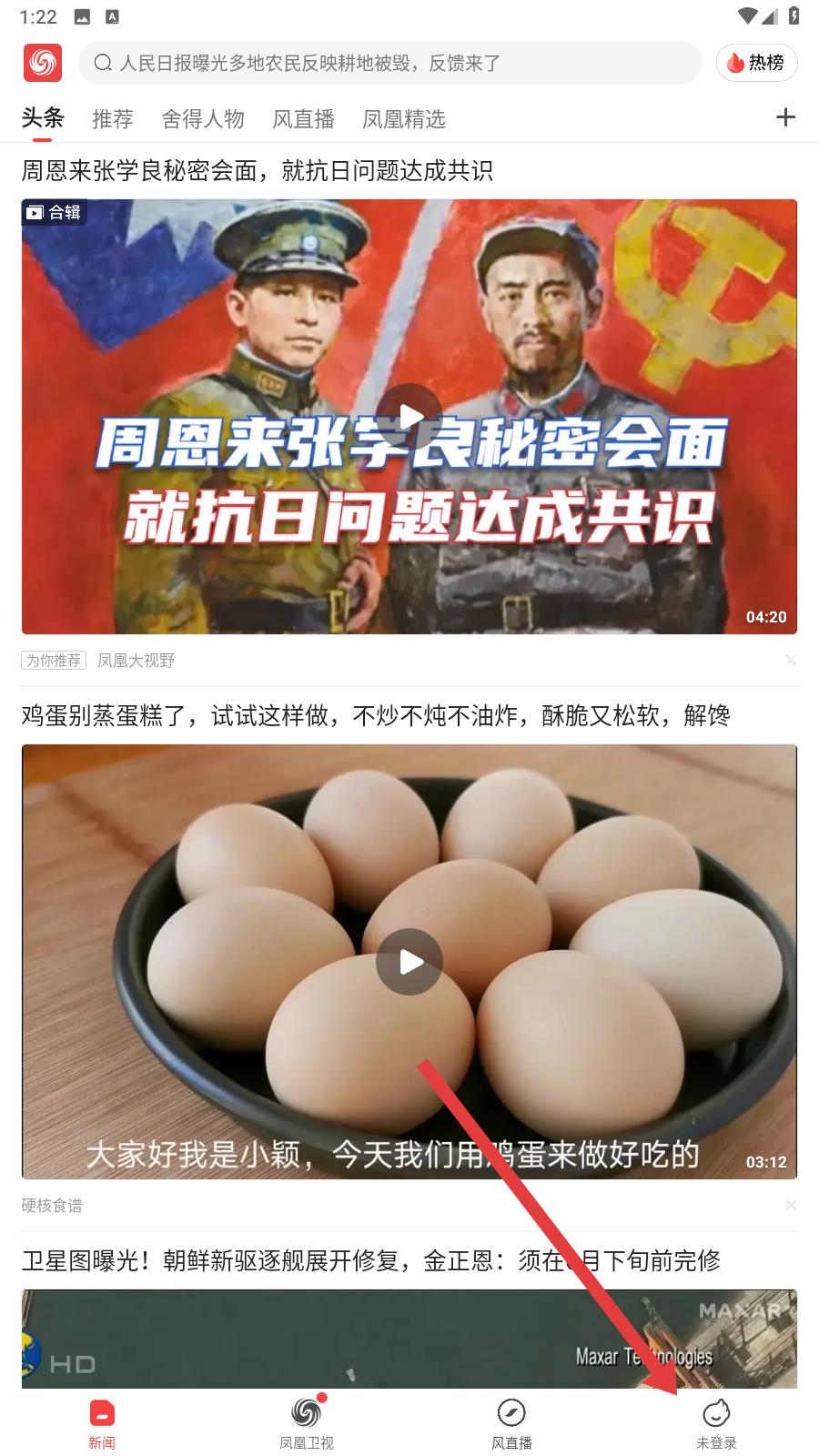Play the 周恩来张学良秘密会面 video

[x=409, y=417]
